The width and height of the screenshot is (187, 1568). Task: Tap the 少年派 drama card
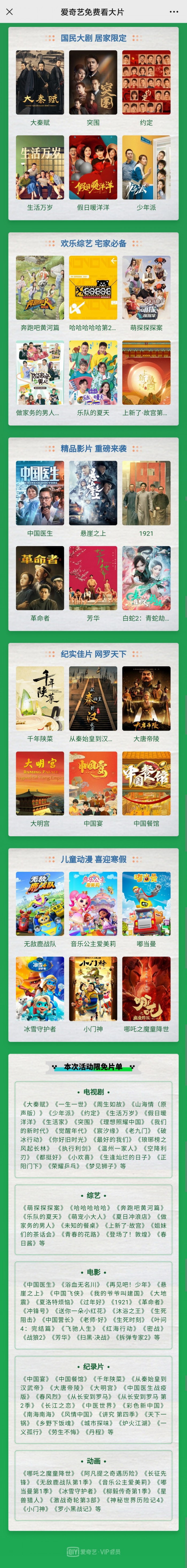coord(146,167)
